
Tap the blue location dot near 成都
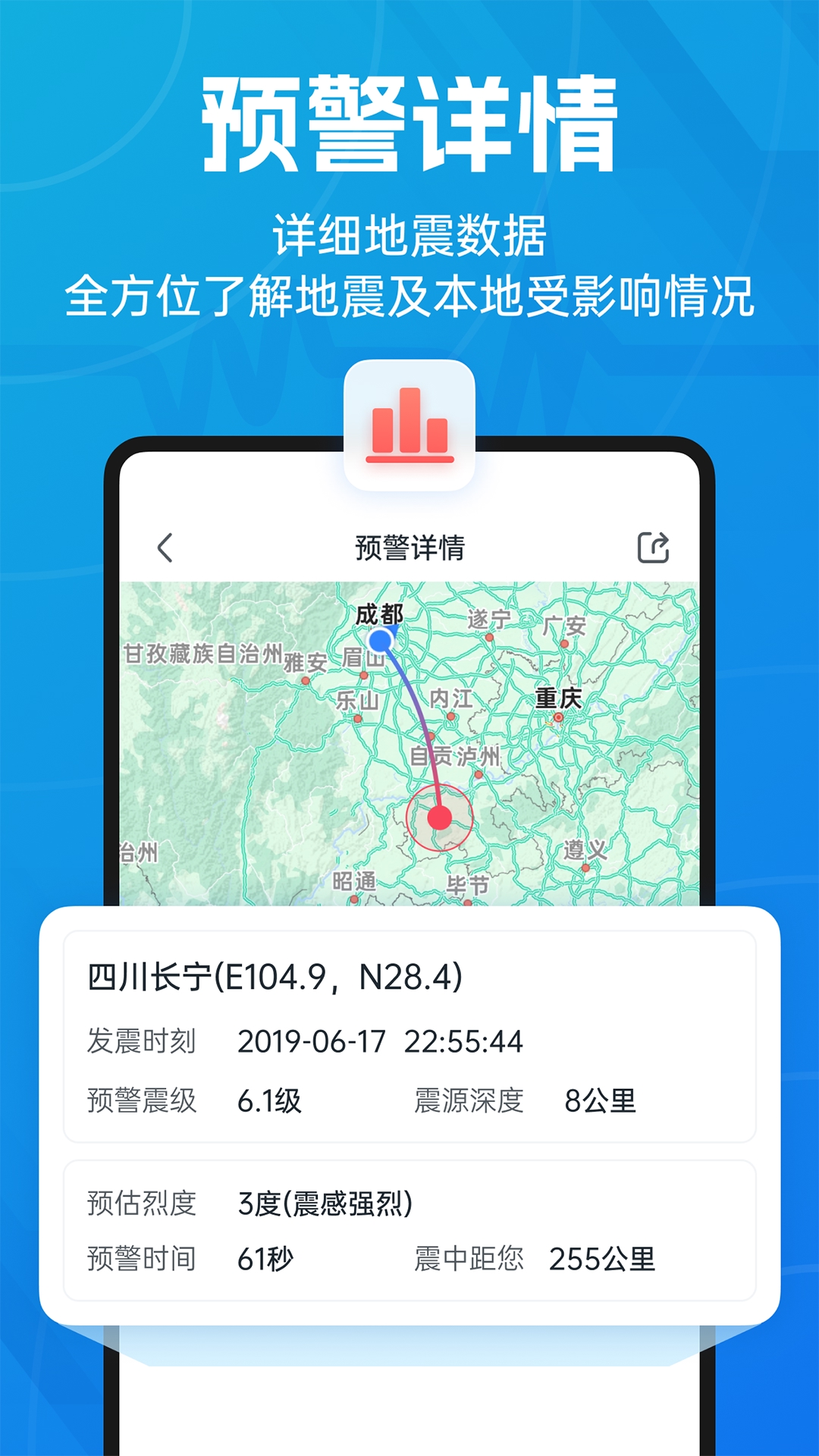pos(381,641)
